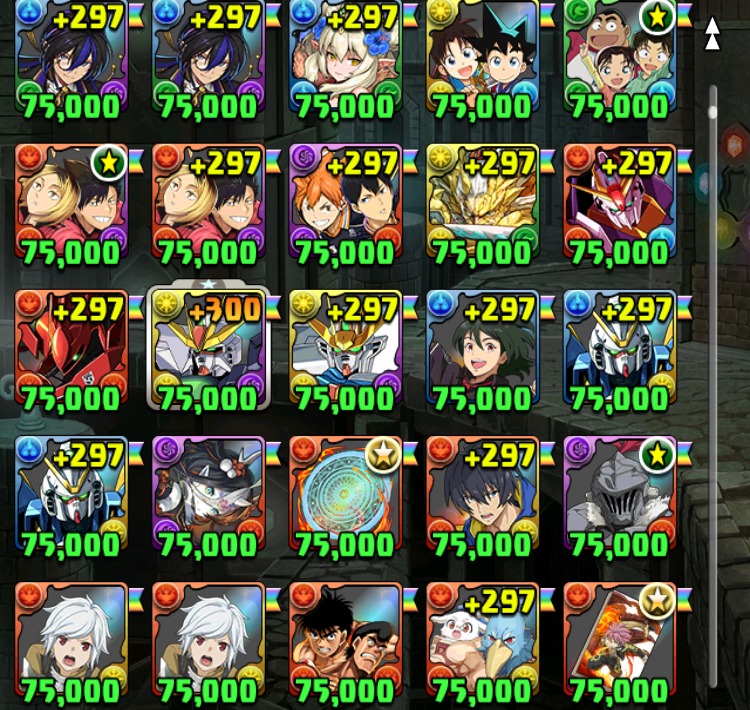Image resolution: width=750 pixels, height=710 pixels.
Task: Pick the yellow-framed Gundam +297 card
Action: click(x=345, y=348)
